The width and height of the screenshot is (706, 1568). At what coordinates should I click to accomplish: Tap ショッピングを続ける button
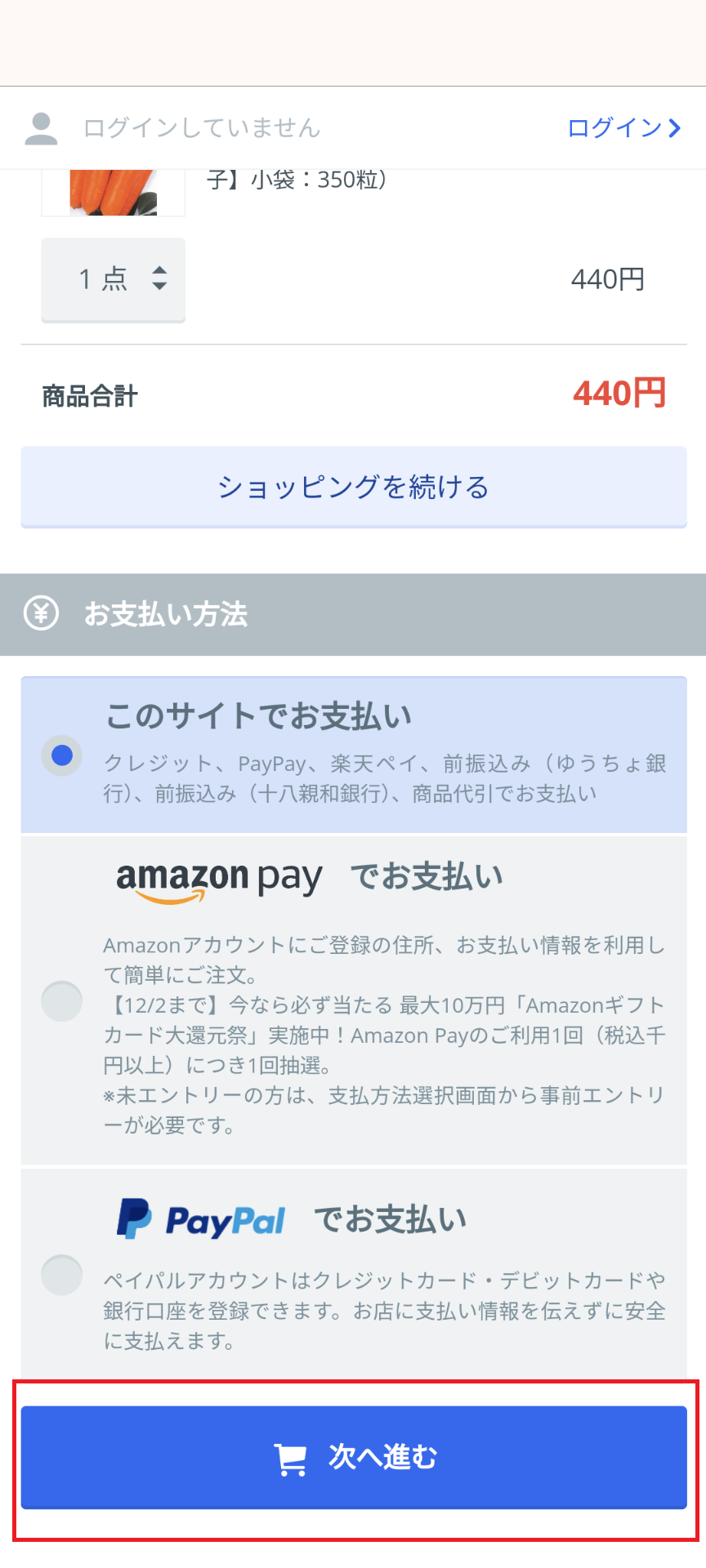[x=354, y=487]
